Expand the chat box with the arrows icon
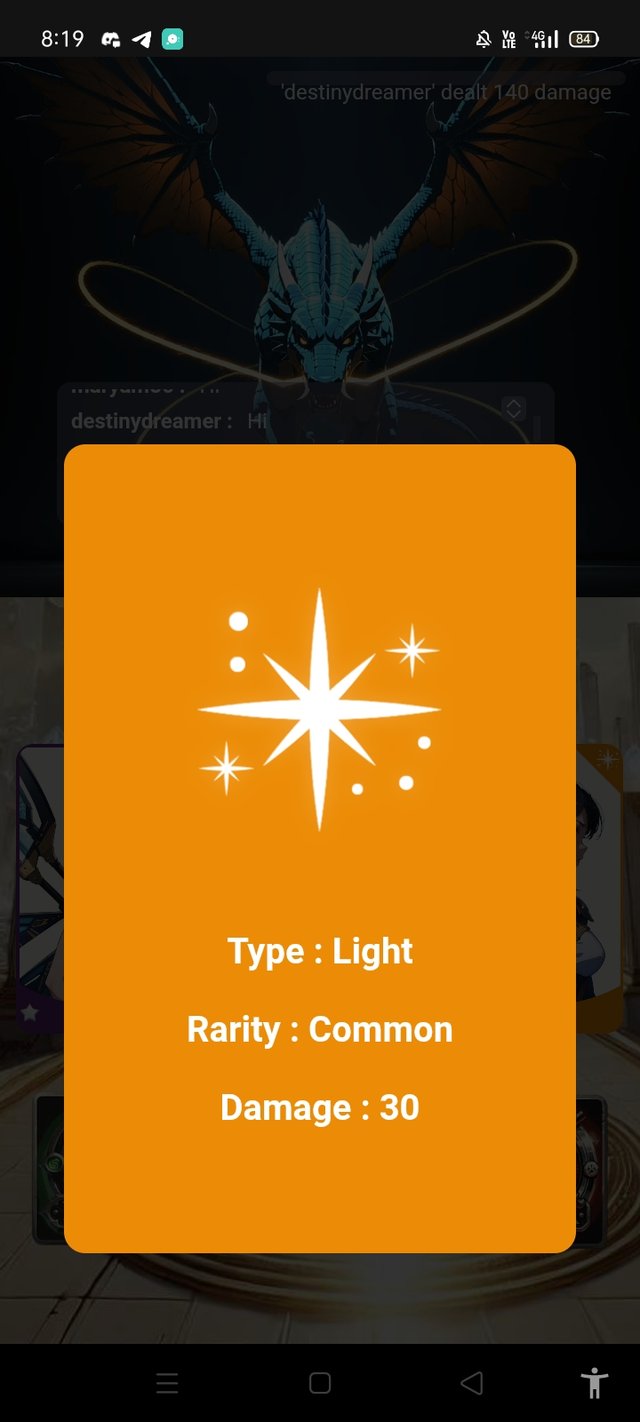 coord(513,408)
